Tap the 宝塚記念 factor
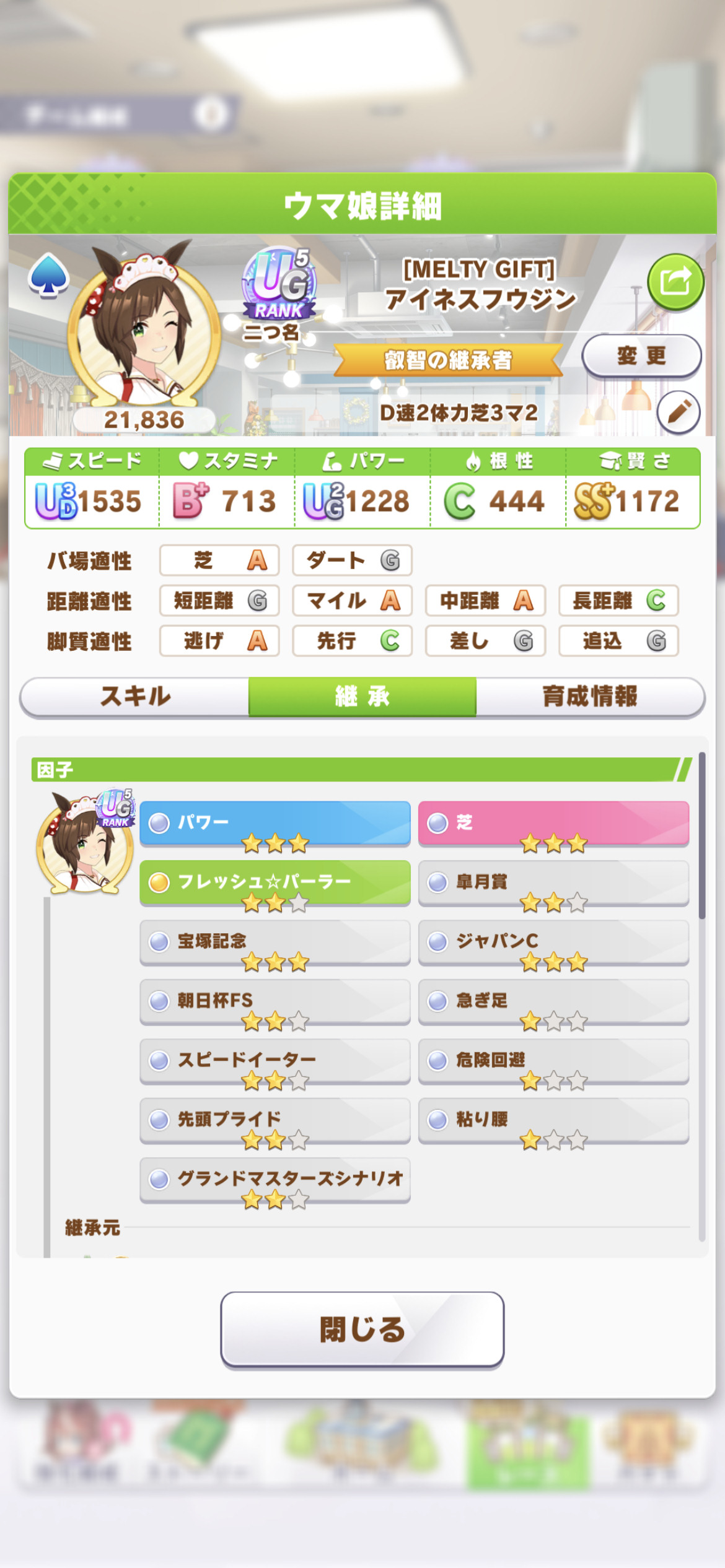 click(275, 943)
